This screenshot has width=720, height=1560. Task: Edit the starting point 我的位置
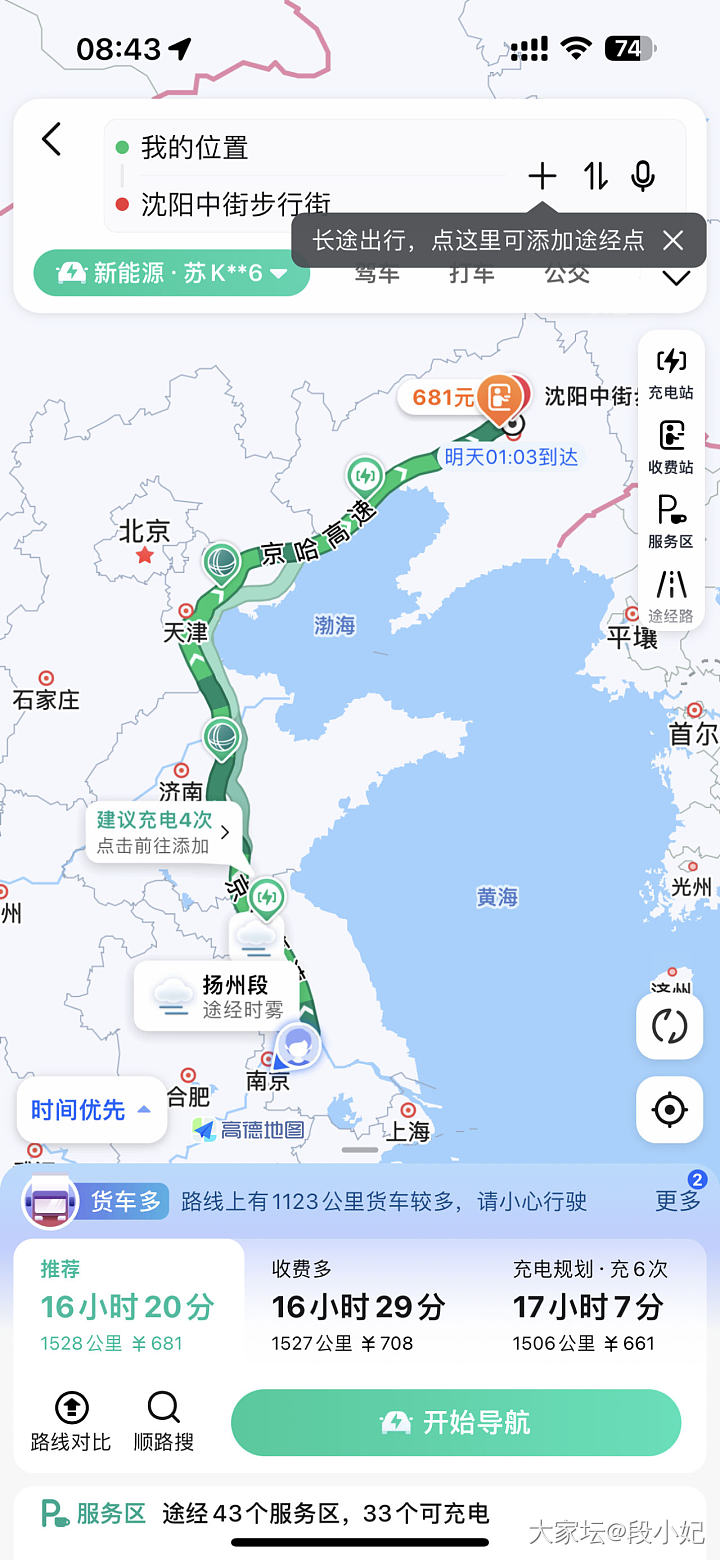[x=300, y=148]
